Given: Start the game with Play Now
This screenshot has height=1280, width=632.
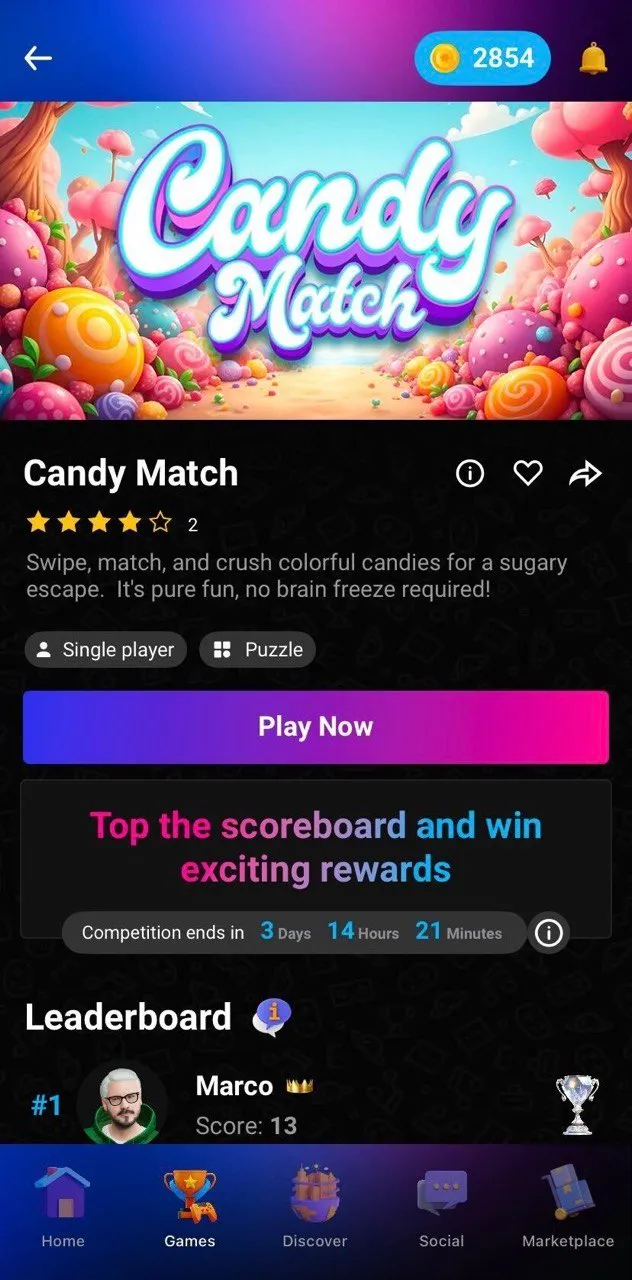Looking at the screenshot, I should point(316,727).
